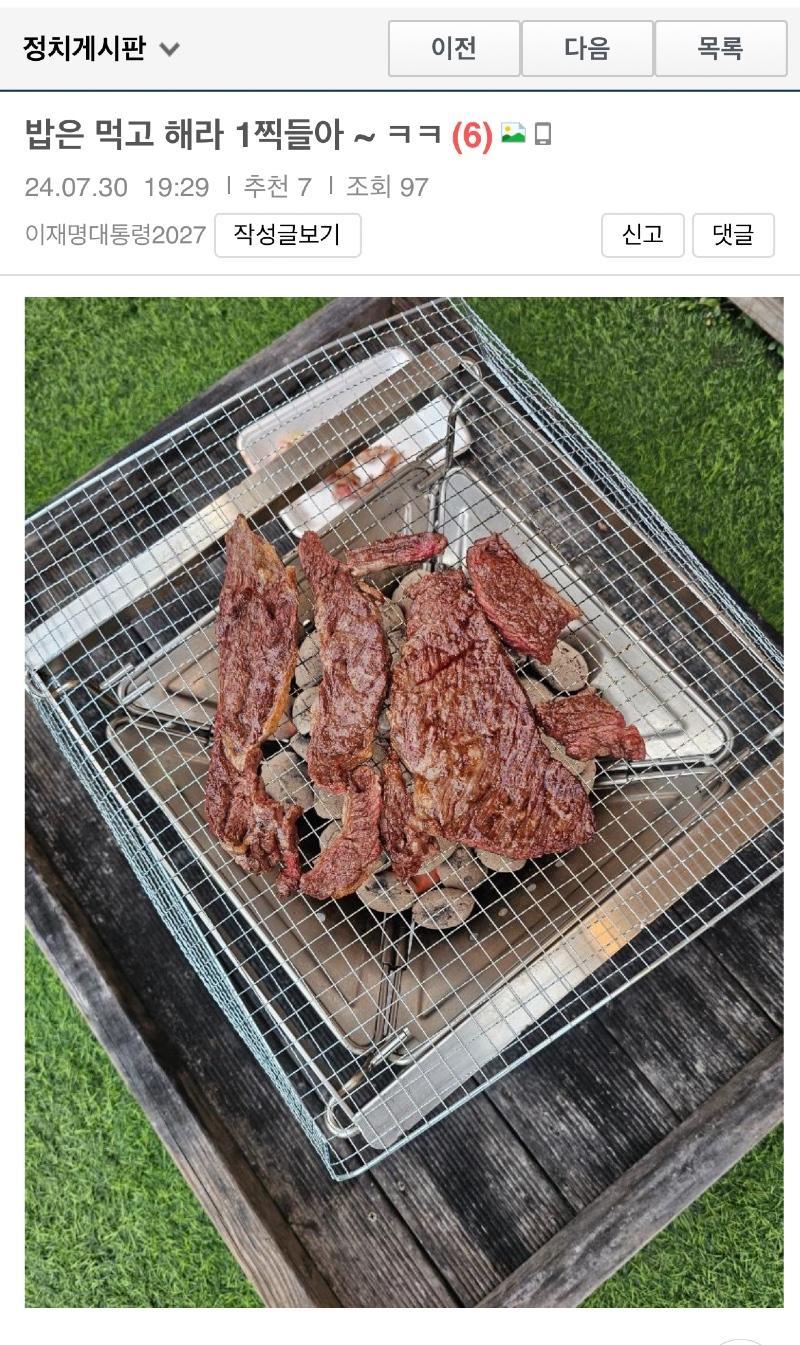Open the next post with 다음
Viewport: 800px width, 1345px height.
point(587,48)
